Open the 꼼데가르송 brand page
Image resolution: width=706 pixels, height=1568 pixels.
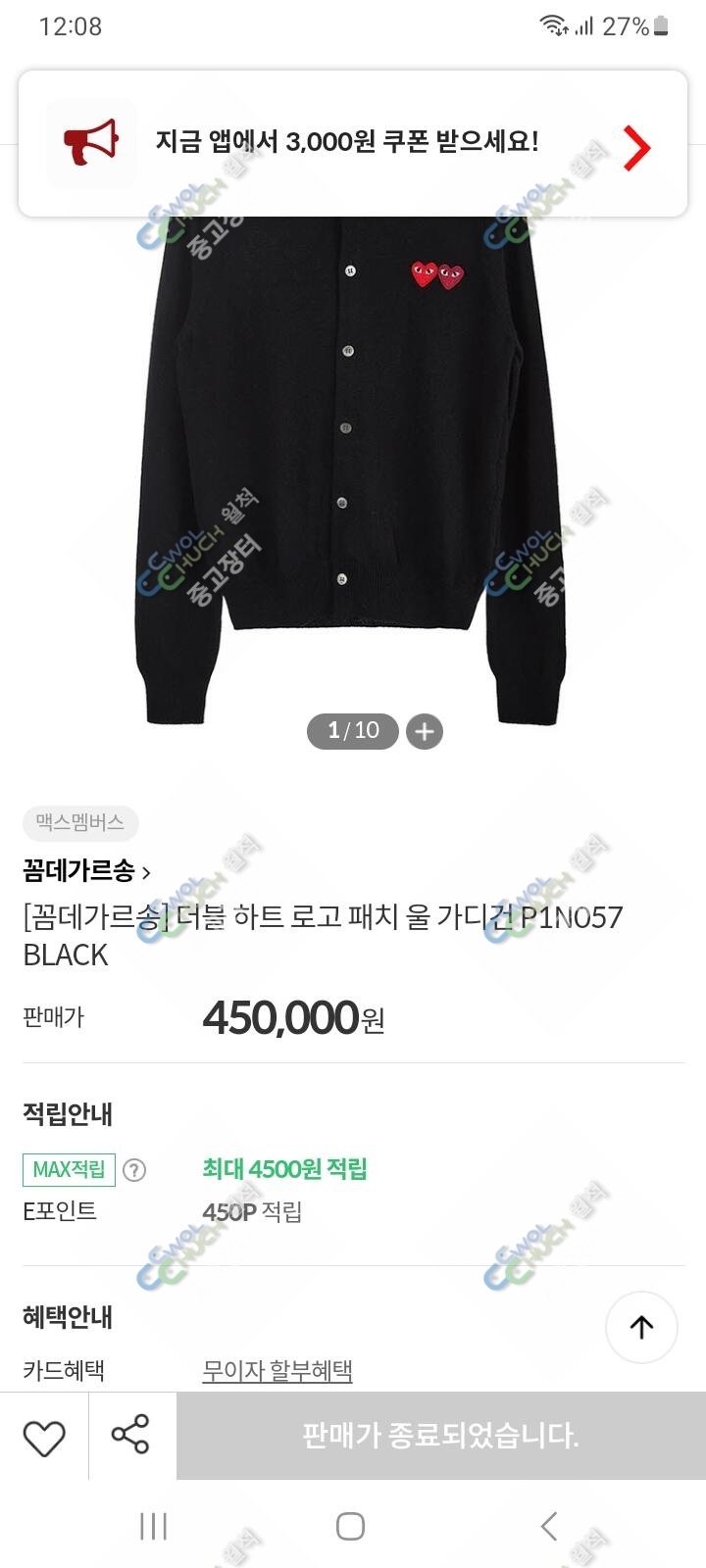86,870
